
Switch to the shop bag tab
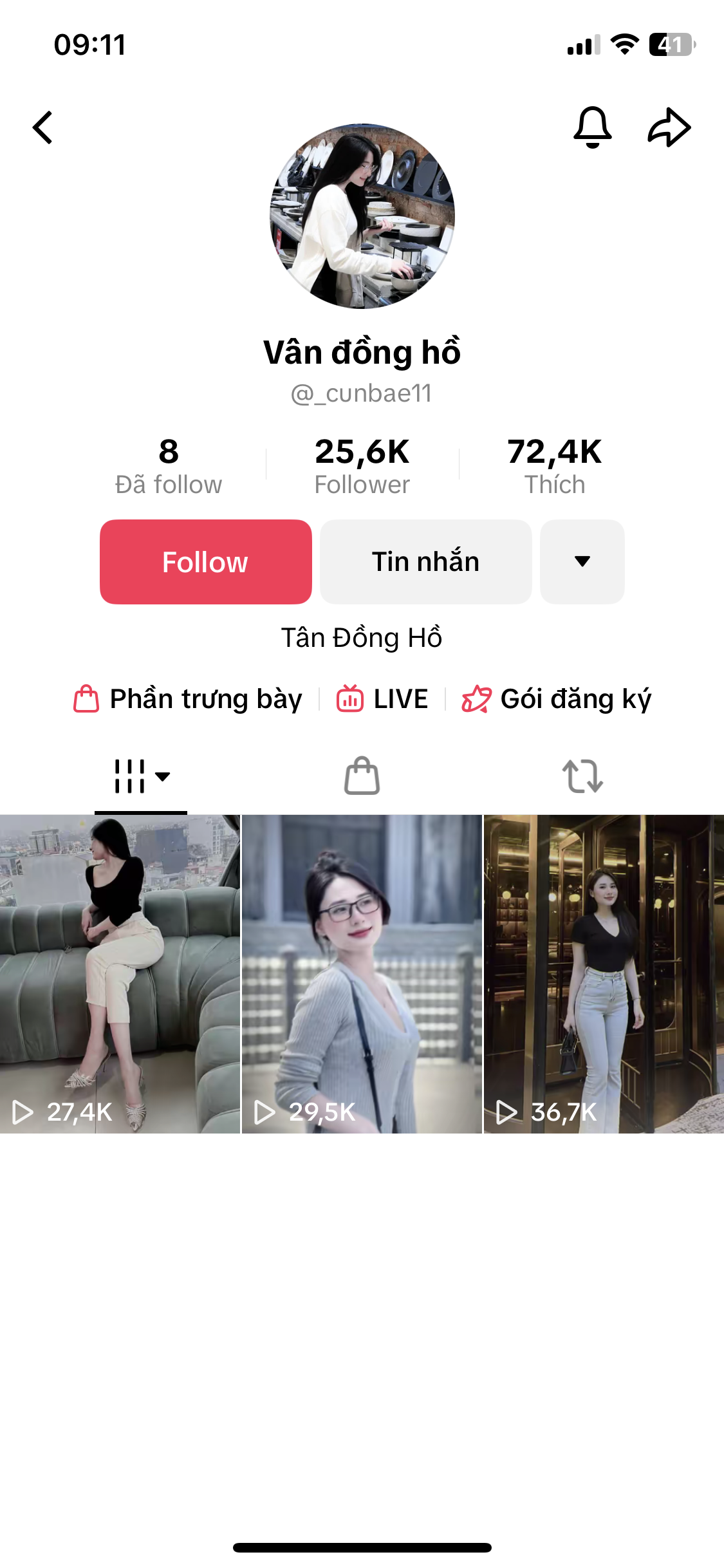(x=362, y=776)
